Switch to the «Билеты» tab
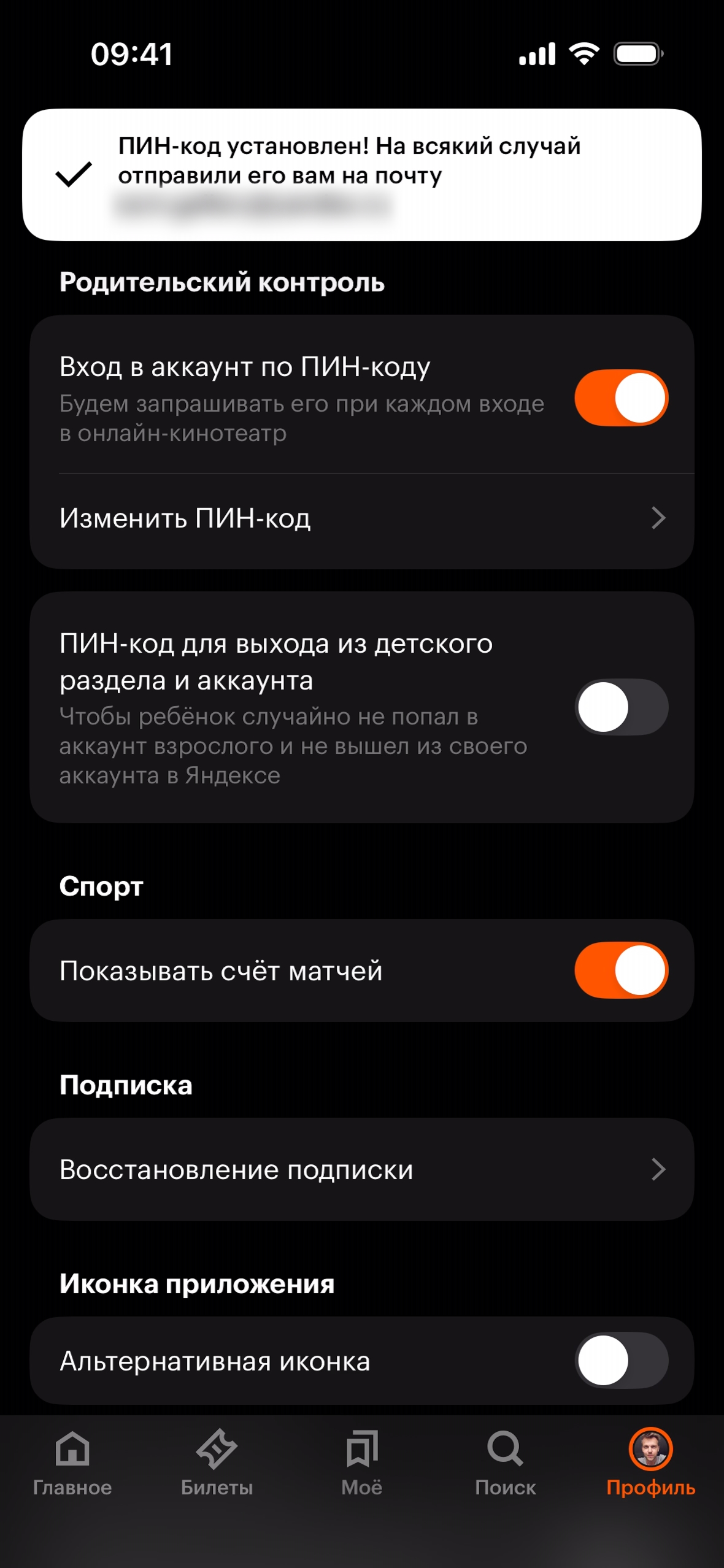The height and width of the screenshot is (1568, 724). (217, 1462)
